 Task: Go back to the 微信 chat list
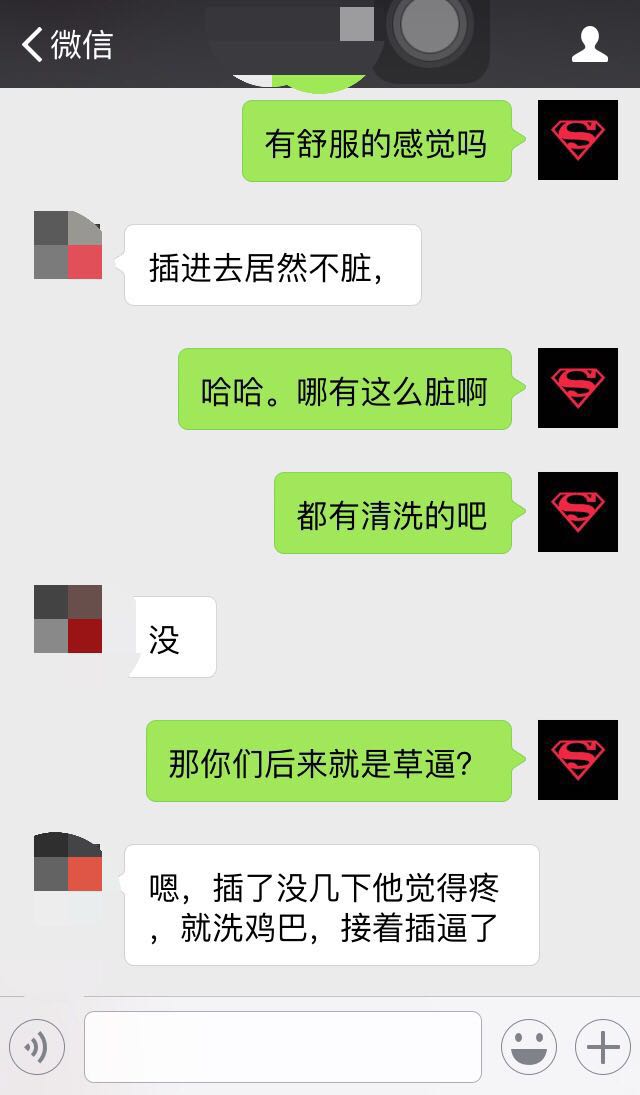(x=66, y=44)
